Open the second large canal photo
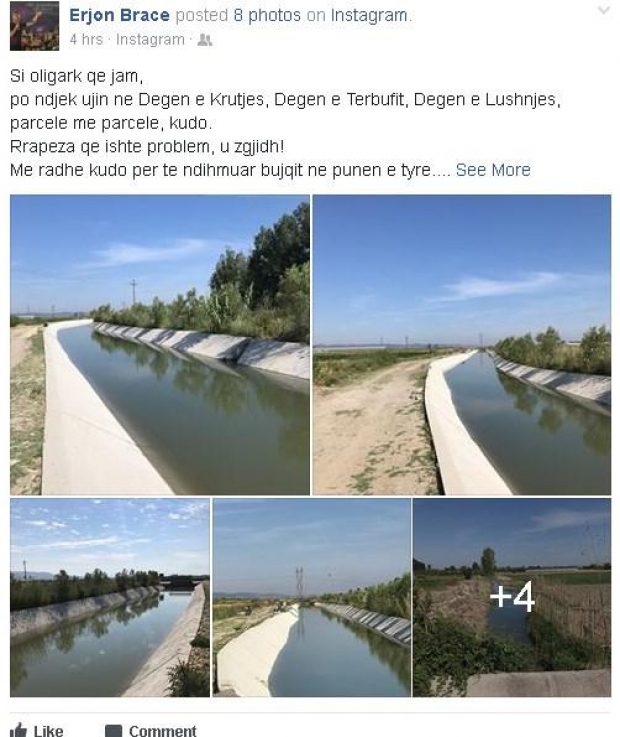620x737 pixels. 462,345
